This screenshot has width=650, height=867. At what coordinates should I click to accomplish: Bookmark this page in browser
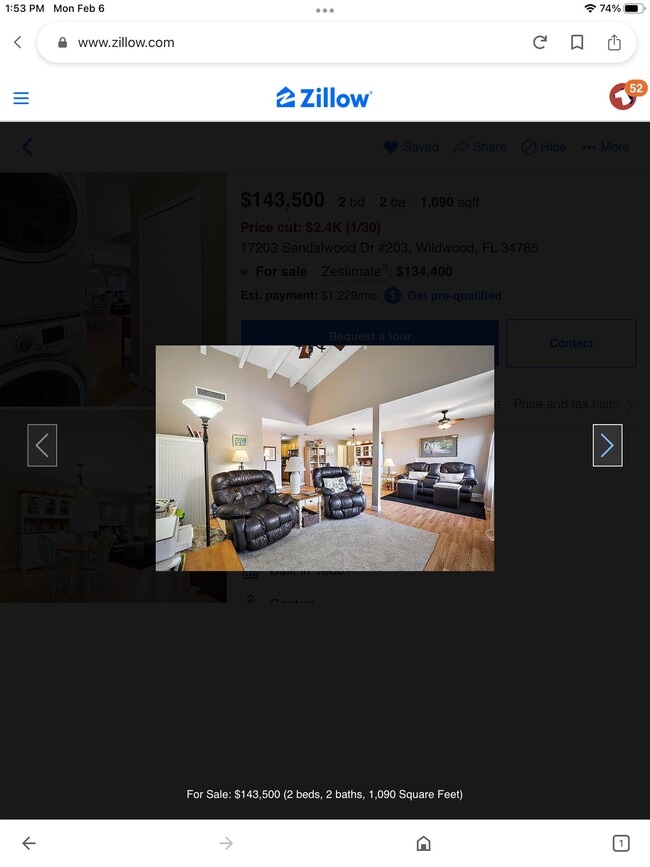[x=577, y=42]
